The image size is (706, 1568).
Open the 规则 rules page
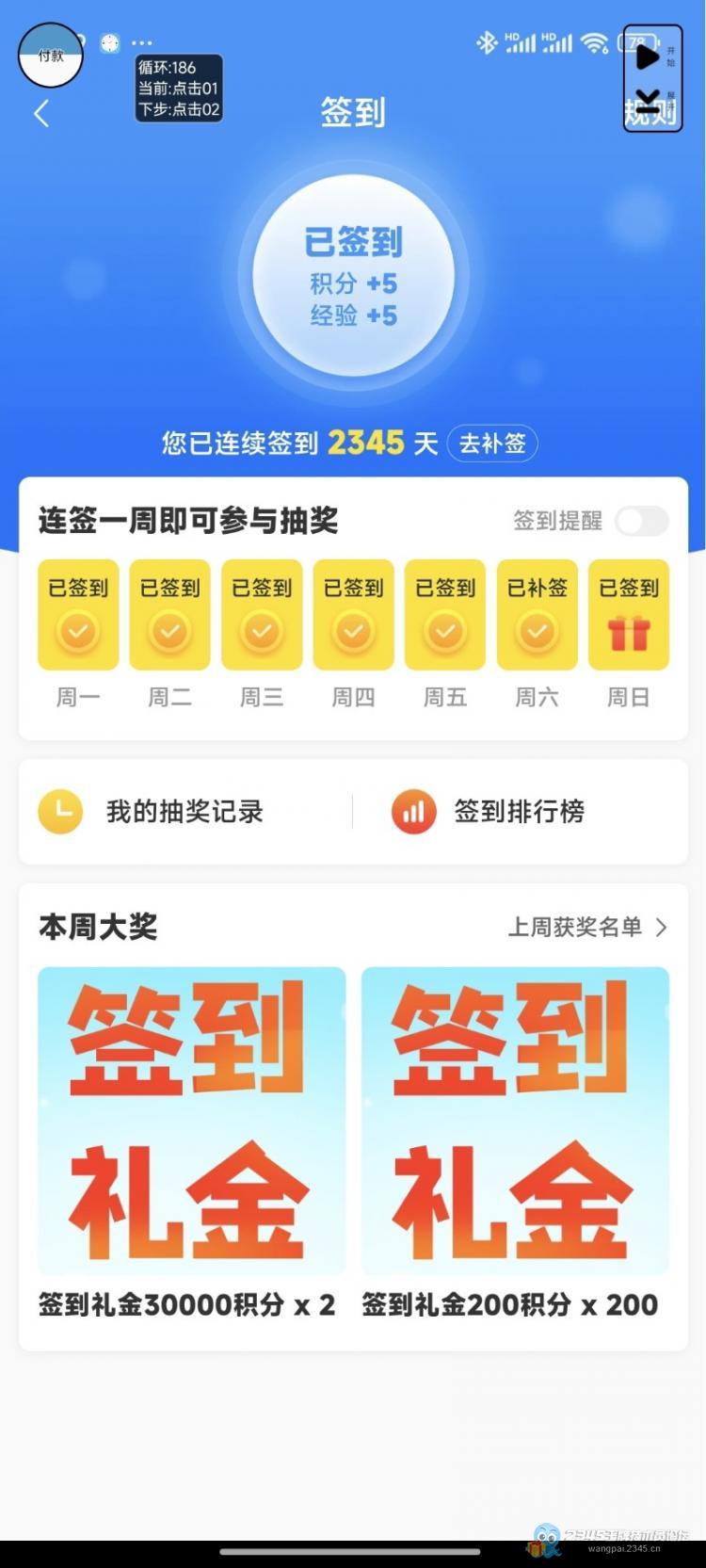pyautogui.click(x=650, y=114)
